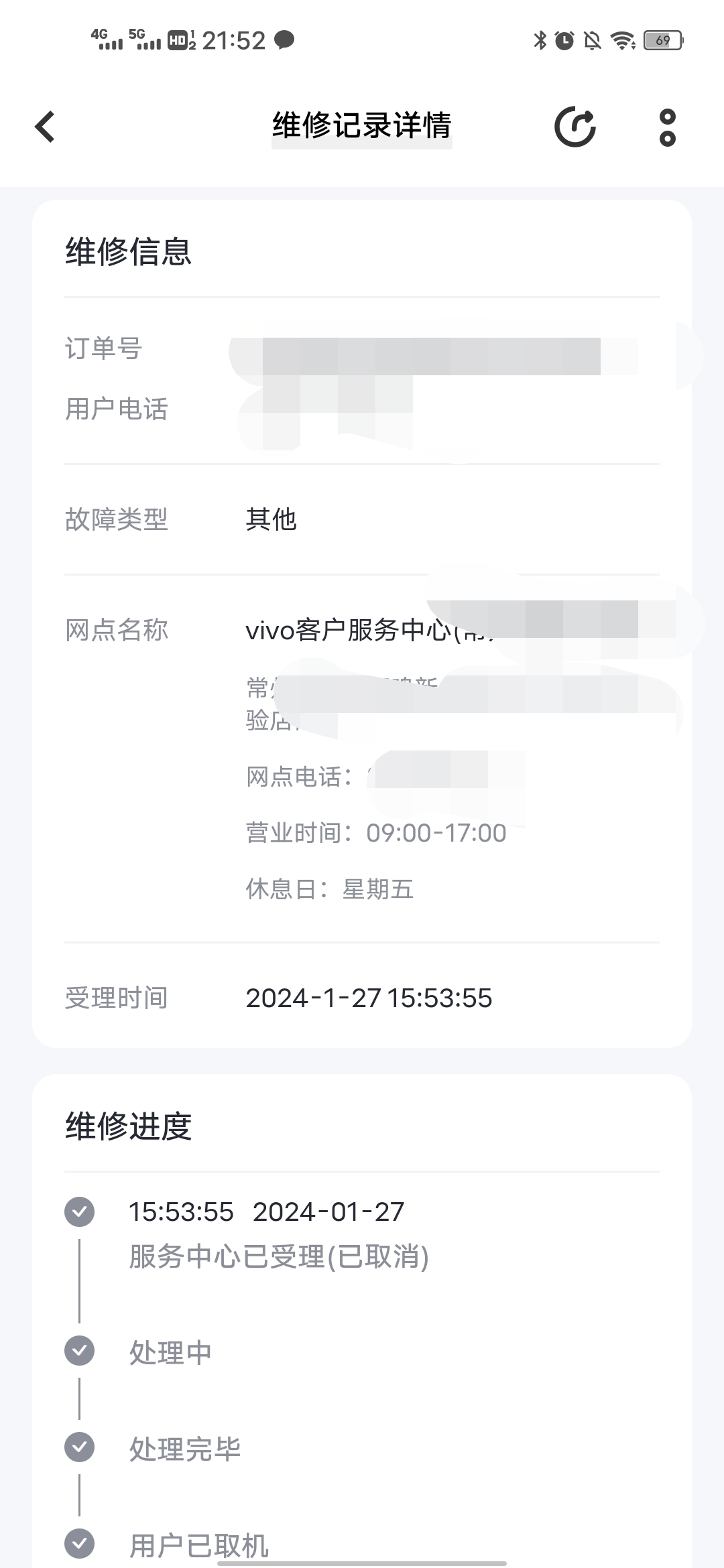Open the two-dot overflow menu
The height and width of the screenshot is (1568, 724).
click(x=667, y=127)
